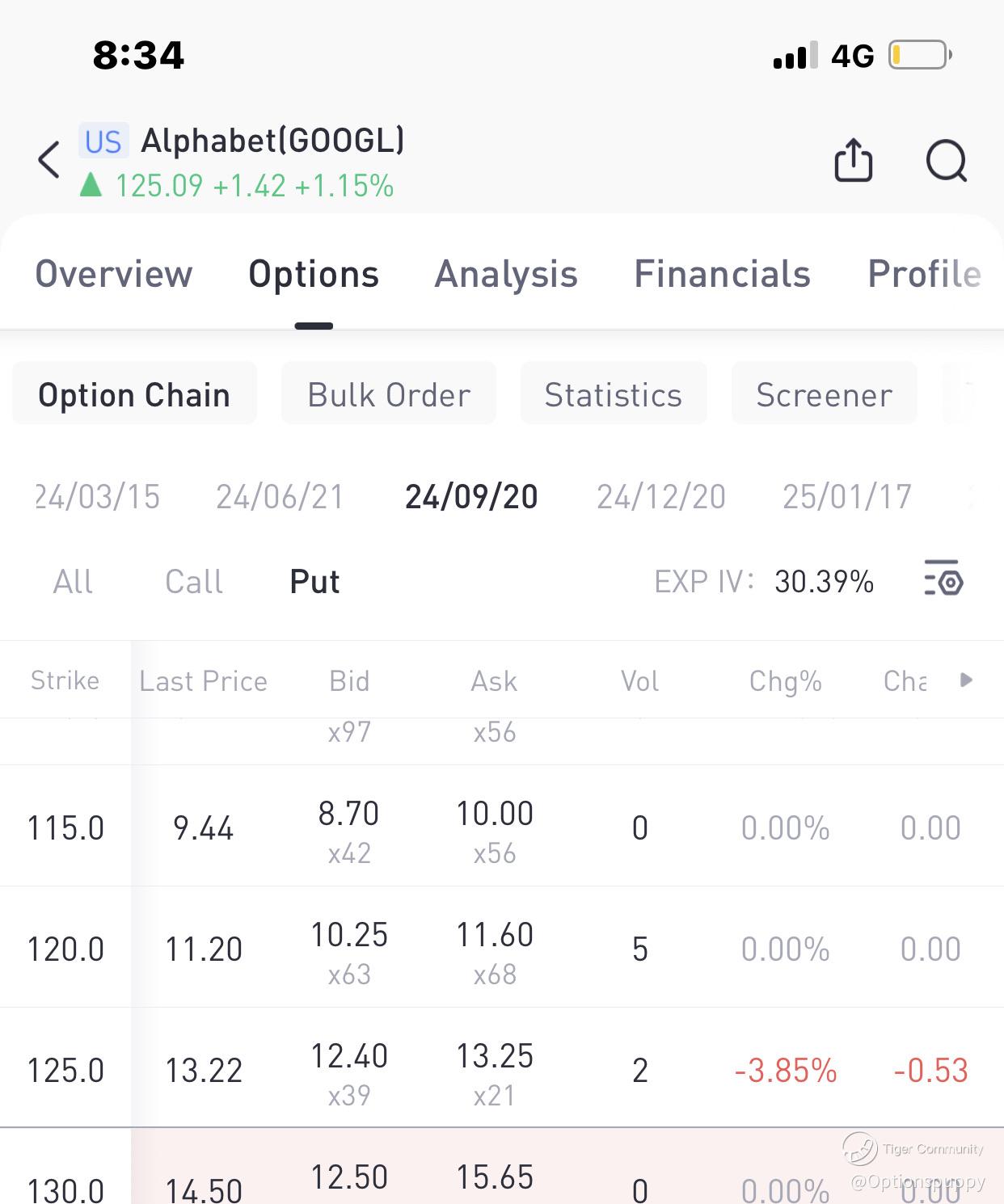
Task: Open the Profile tab
Action: coord(924,274)
